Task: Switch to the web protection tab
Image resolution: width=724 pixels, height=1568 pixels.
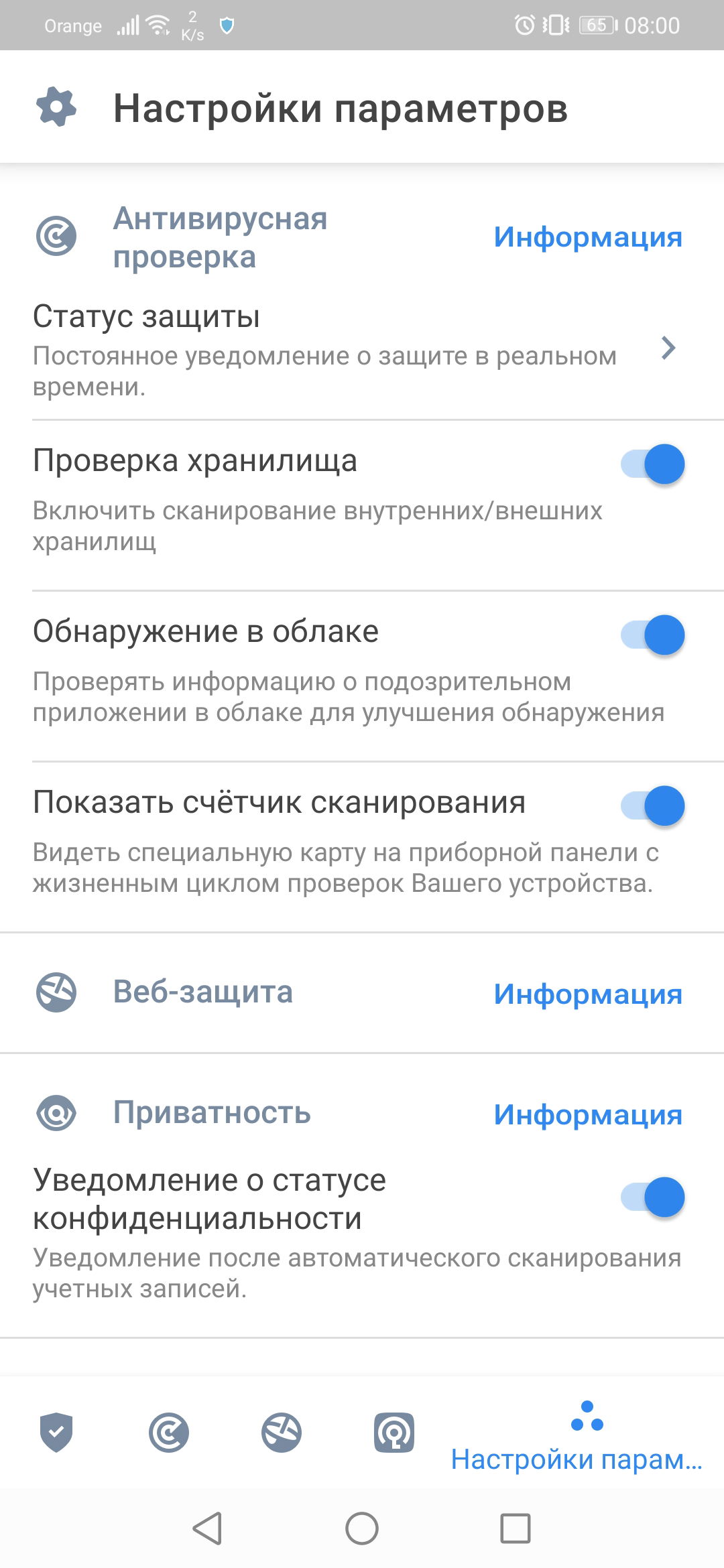Action: pos(282,1433)
